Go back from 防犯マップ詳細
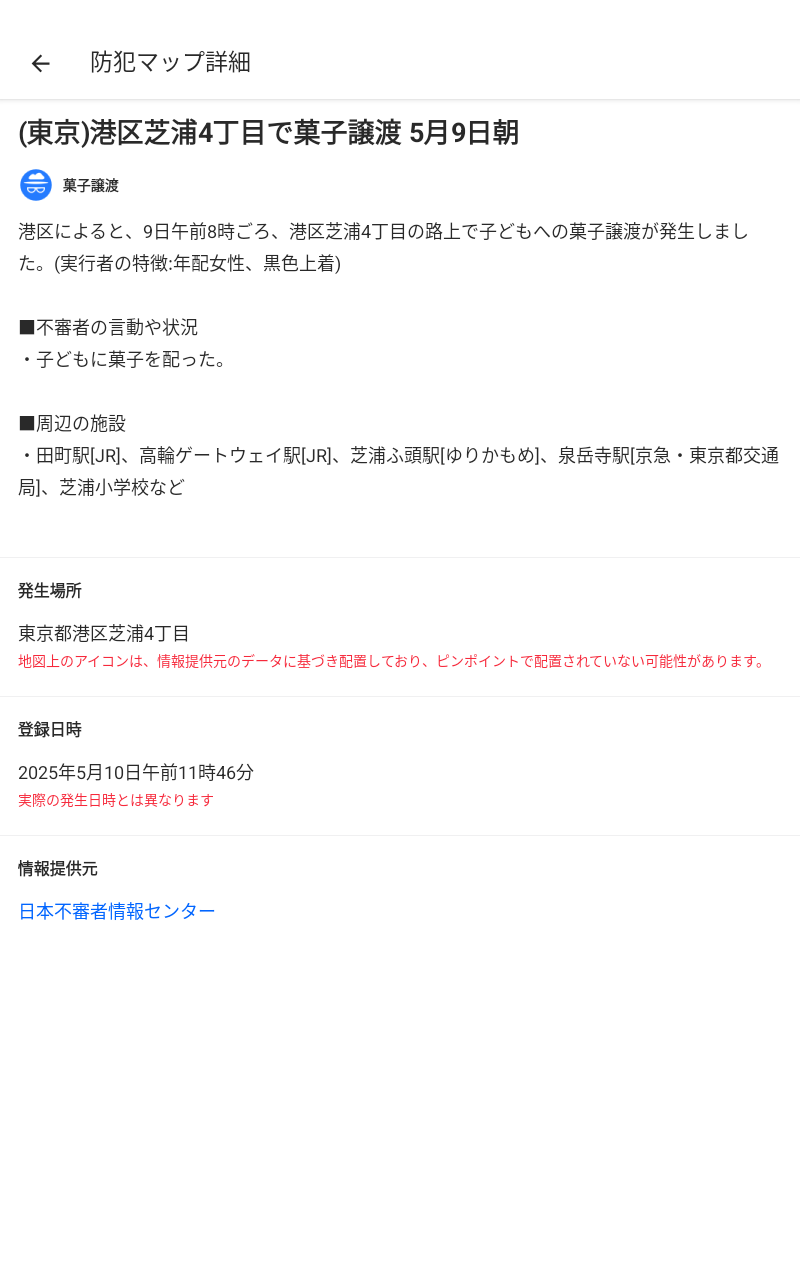 [40, 63]
